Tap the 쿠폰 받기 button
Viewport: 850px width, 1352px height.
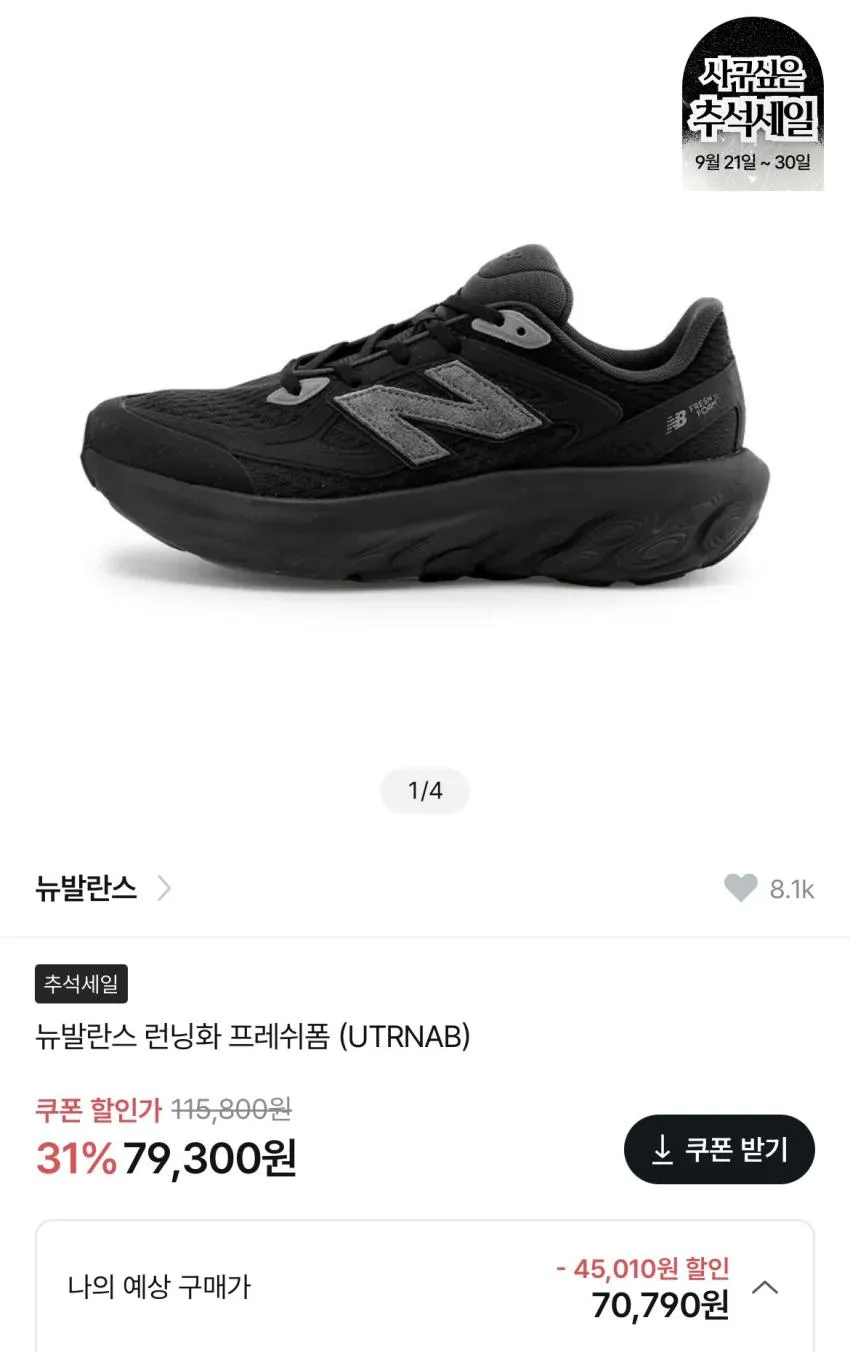coord(719,1150)
